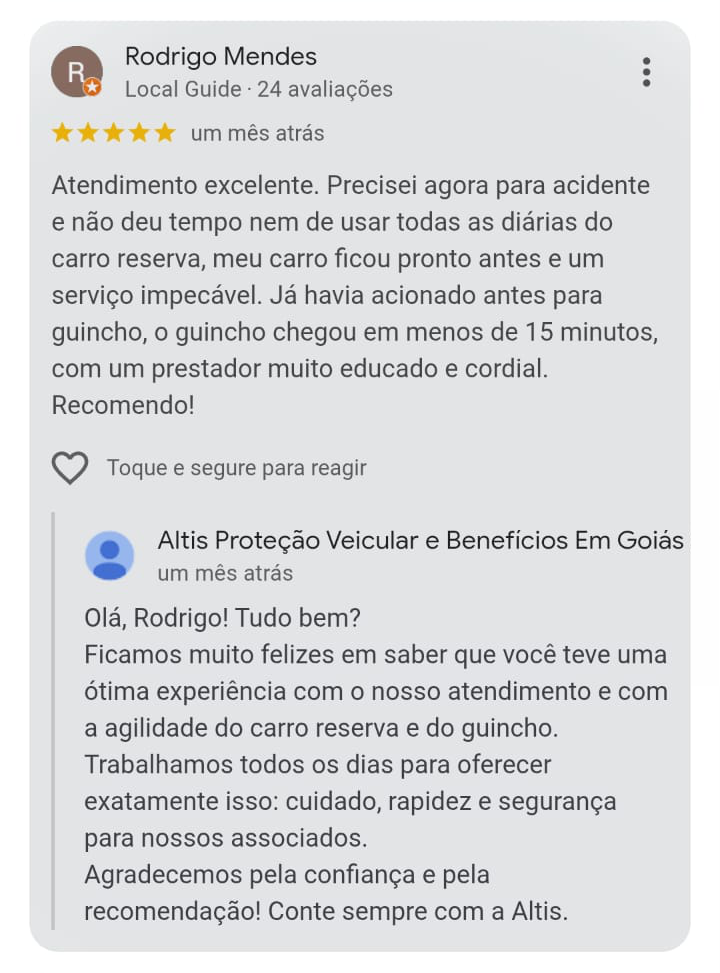
Task: Tap Rodrigo Mendes' profile avatar
Action: coord(77,72)
